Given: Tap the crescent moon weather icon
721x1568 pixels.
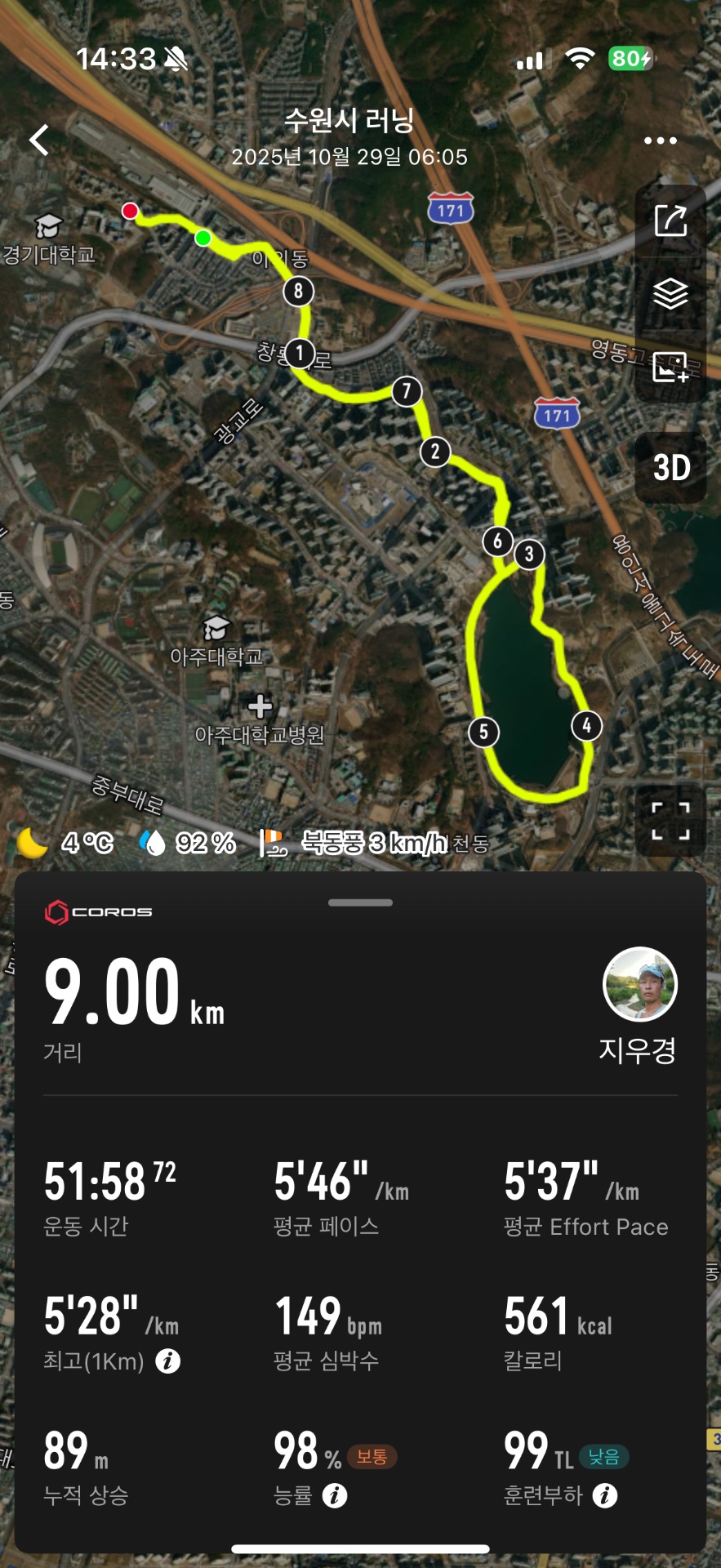Looking at the screenshot, I should tap(31, 842).
